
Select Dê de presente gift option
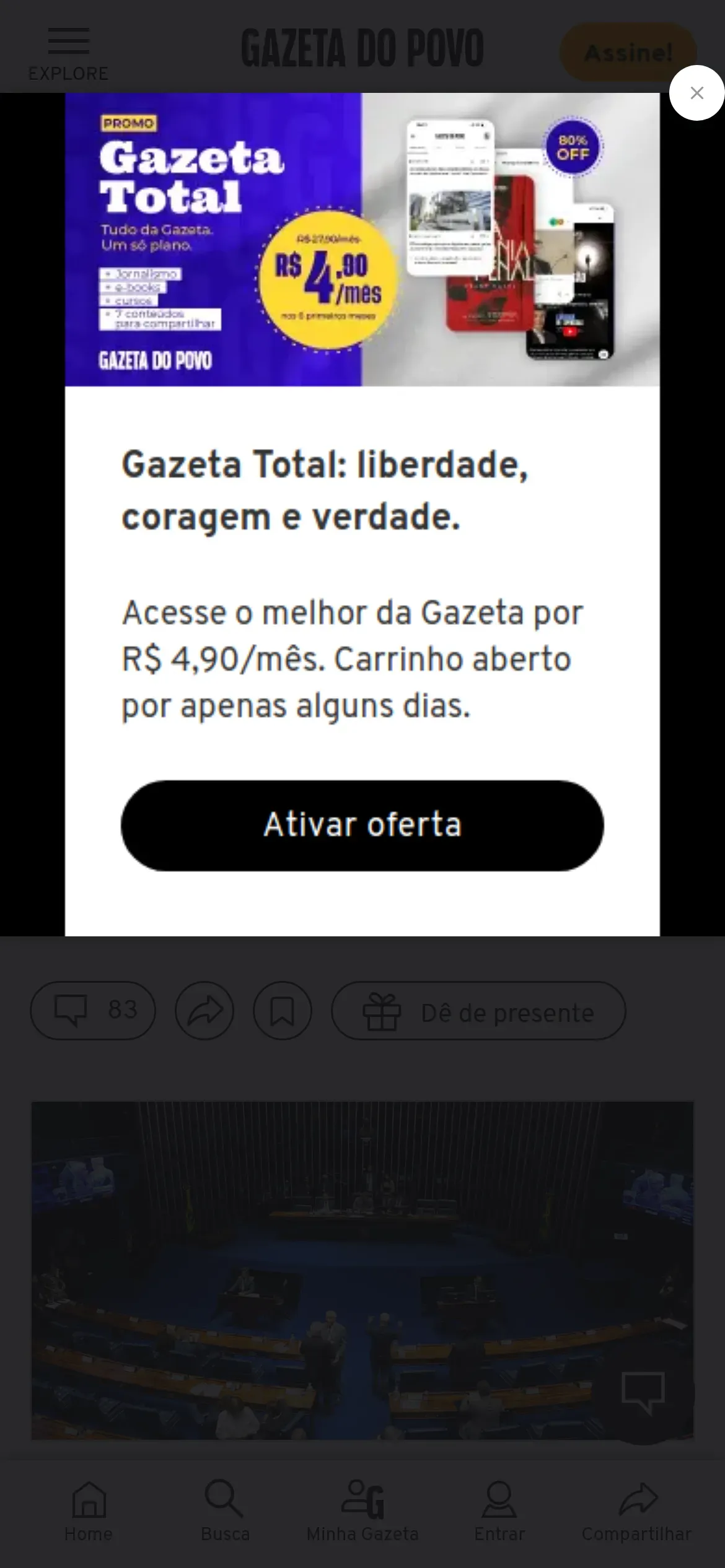[x=478, y=1011]
